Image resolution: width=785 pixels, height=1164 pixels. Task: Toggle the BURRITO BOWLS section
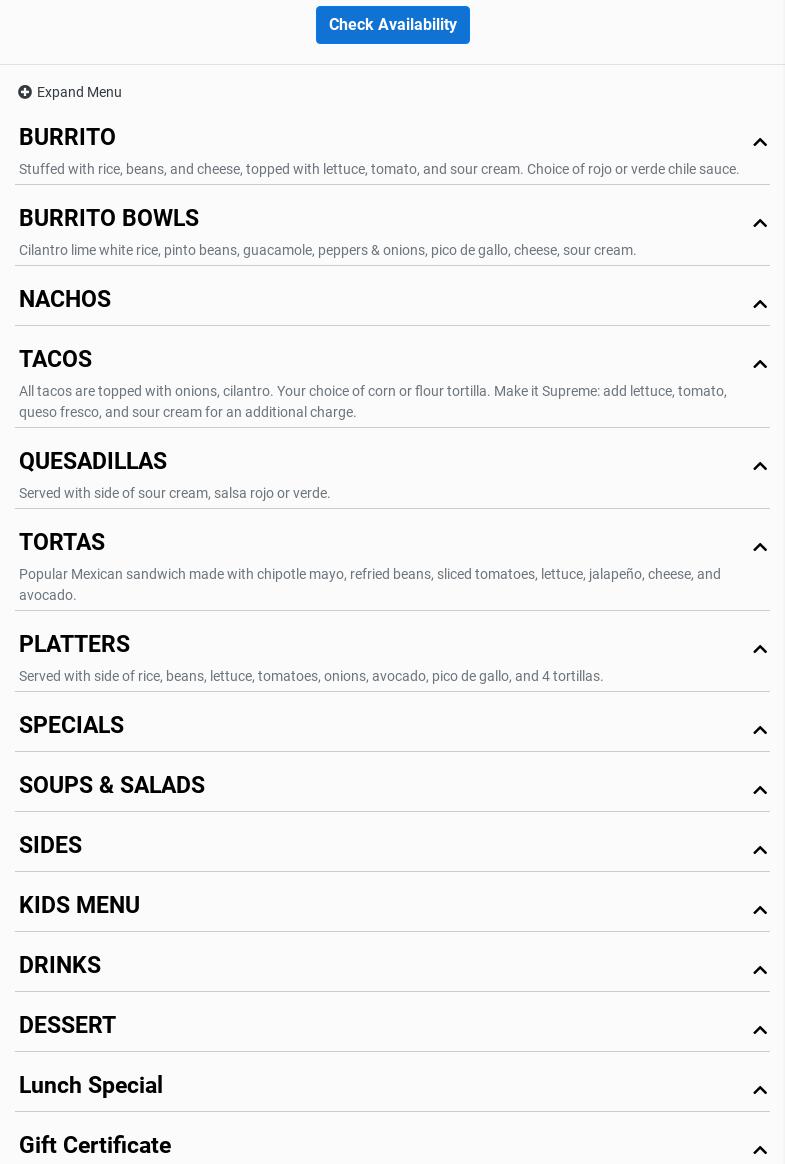coord(759,223)
